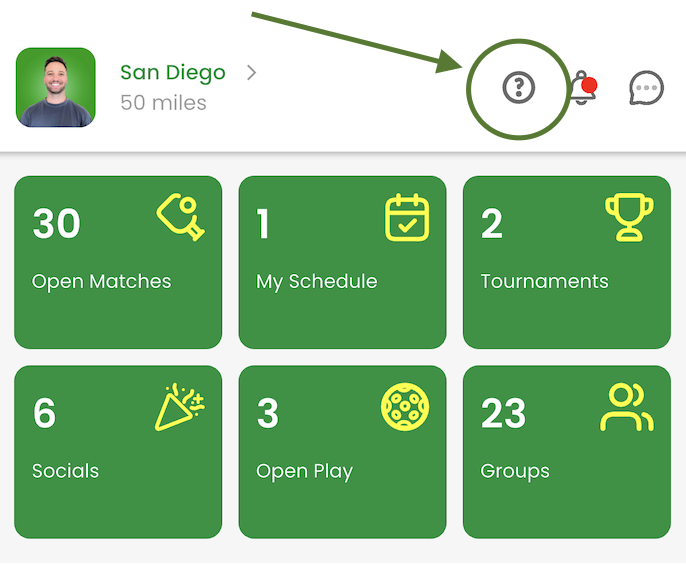View My Schedule card

(342, 262)
